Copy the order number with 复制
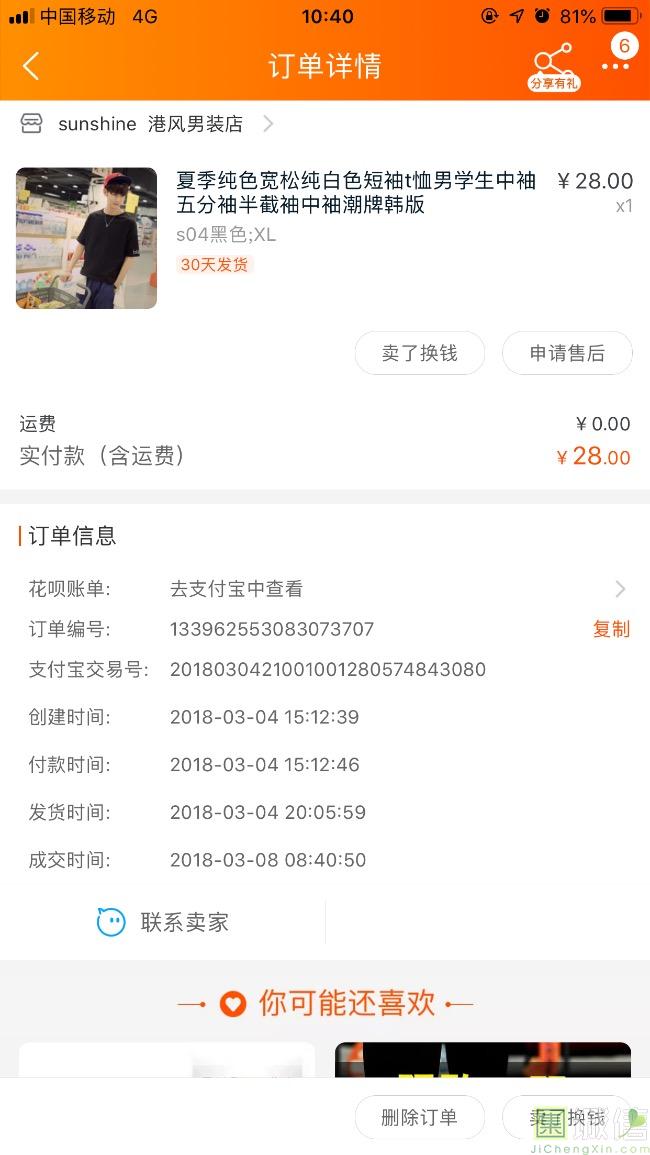The height and width of the screenshot is (1155, 650). 611,629
